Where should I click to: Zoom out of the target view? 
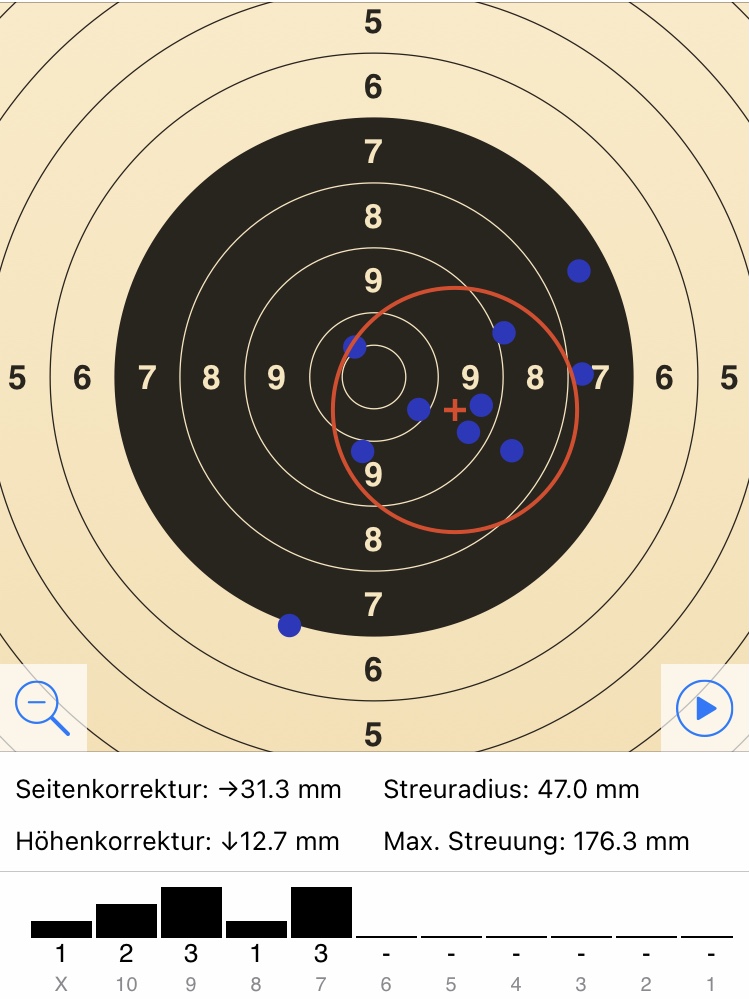tap(42, 708)
